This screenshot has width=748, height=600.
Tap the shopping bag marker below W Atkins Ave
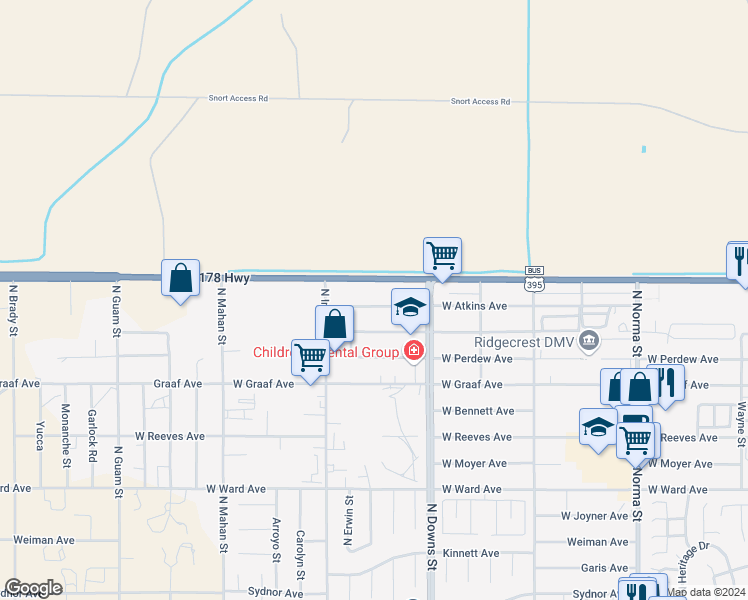tap(334, 324)
